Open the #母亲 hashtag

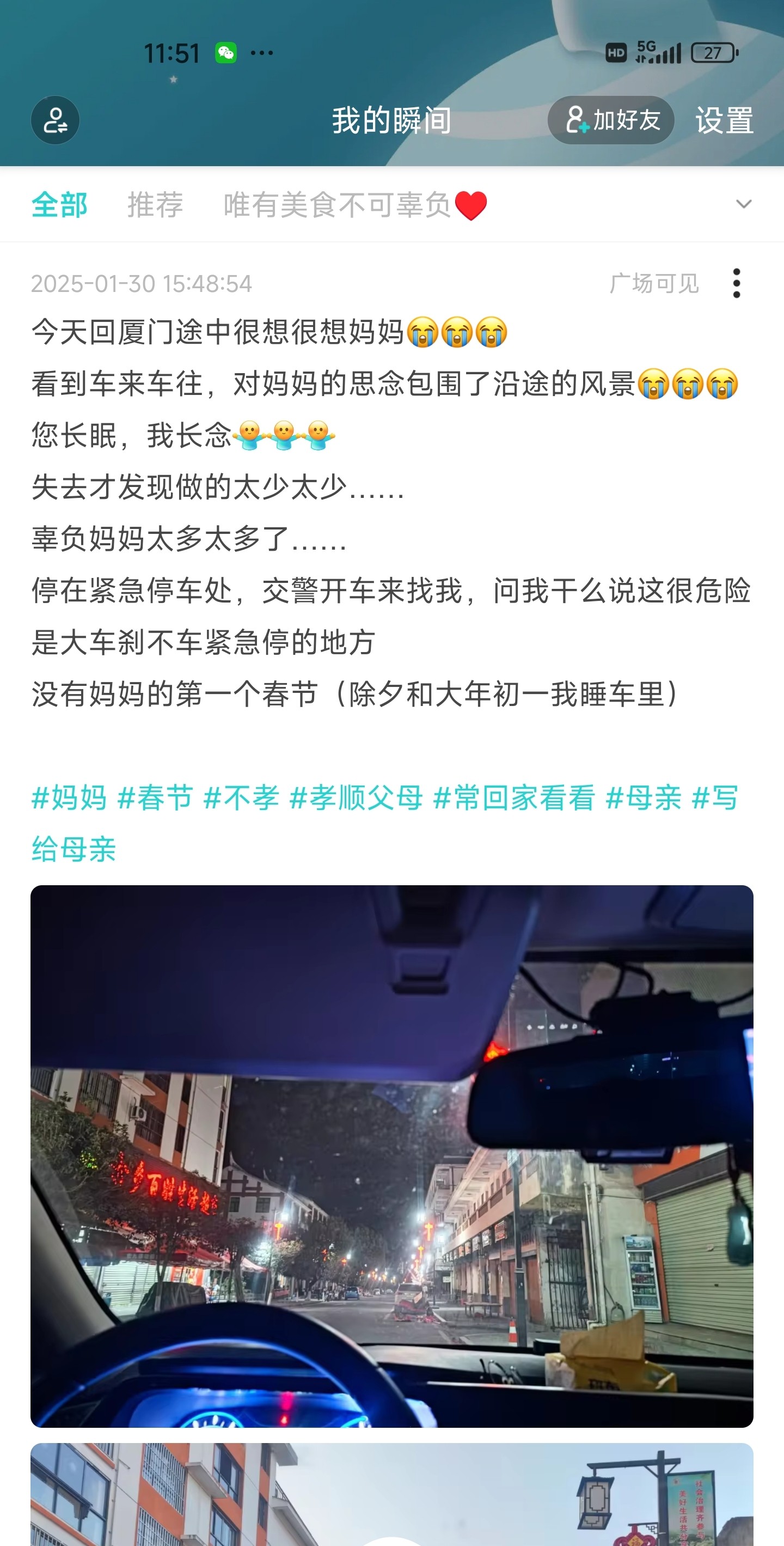tap(644, 798)
